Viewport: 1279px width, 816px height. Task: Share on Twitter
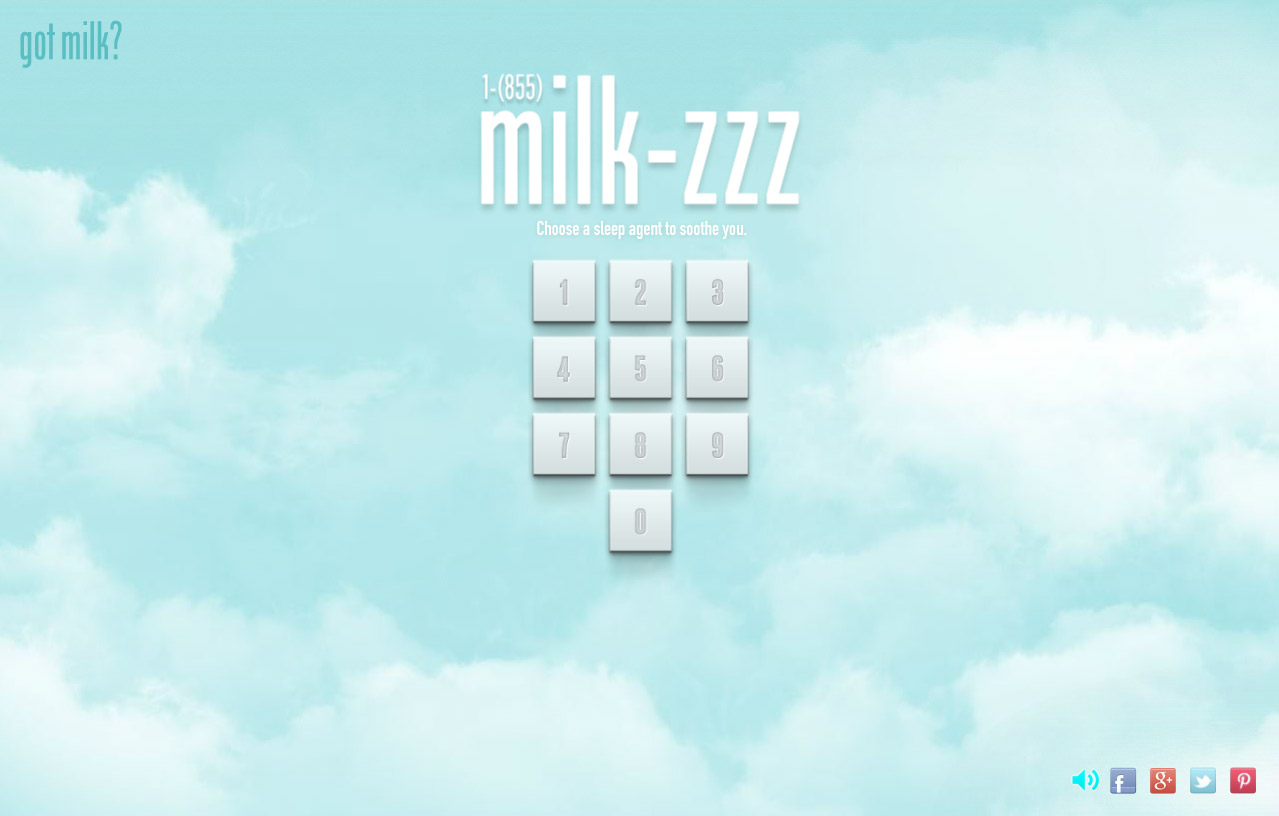(x=1203, y=781)
